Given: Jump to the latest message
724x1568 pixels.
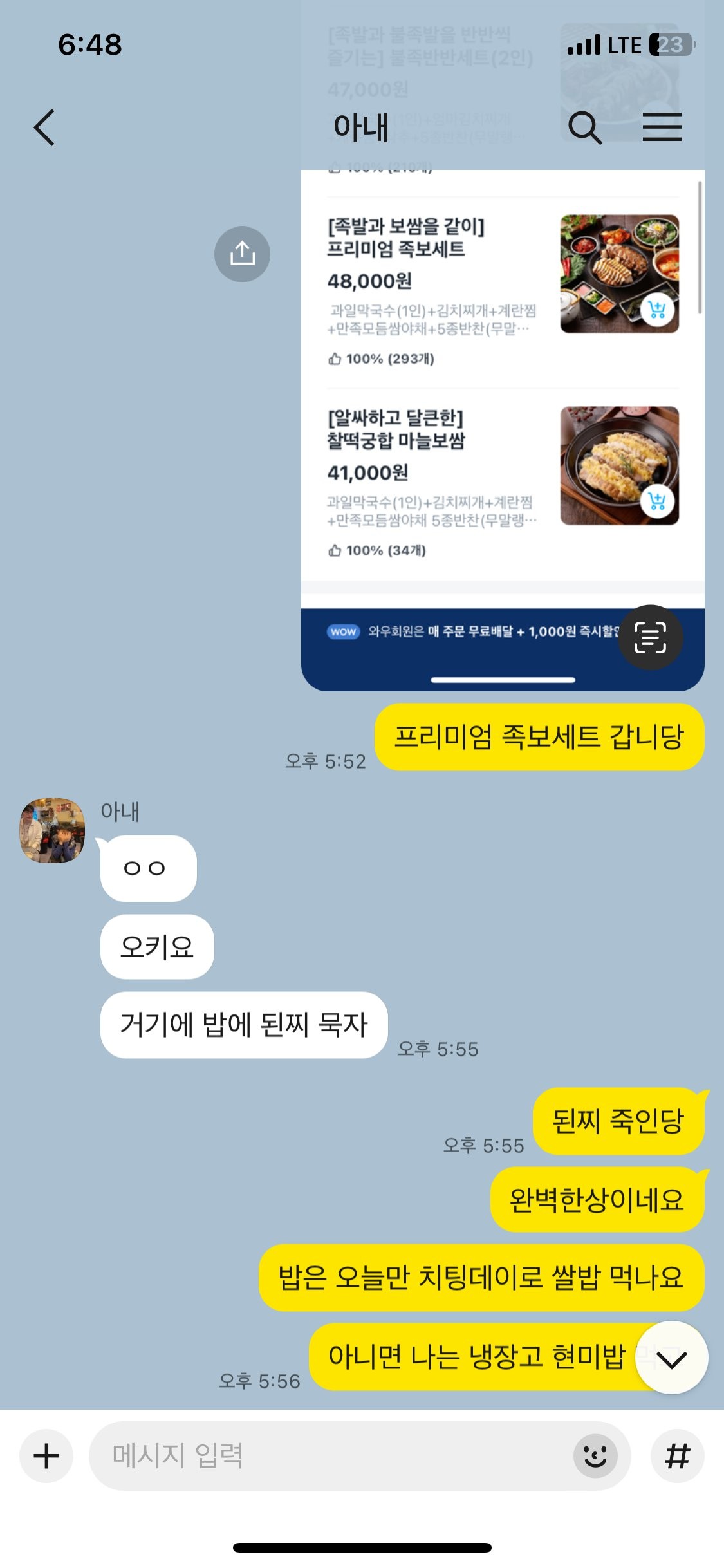Looking at the screenshot, I should click(671, 1357).
